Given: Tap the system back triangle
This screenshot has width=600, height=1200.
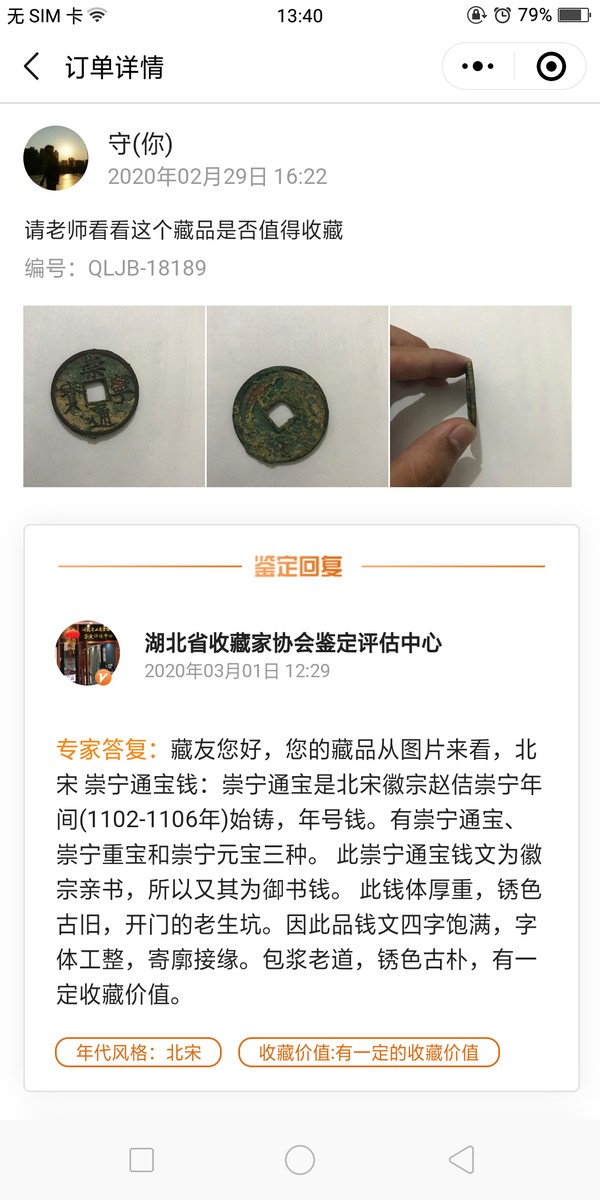Looking at the screenshot, I should [x=460, y=1160].
